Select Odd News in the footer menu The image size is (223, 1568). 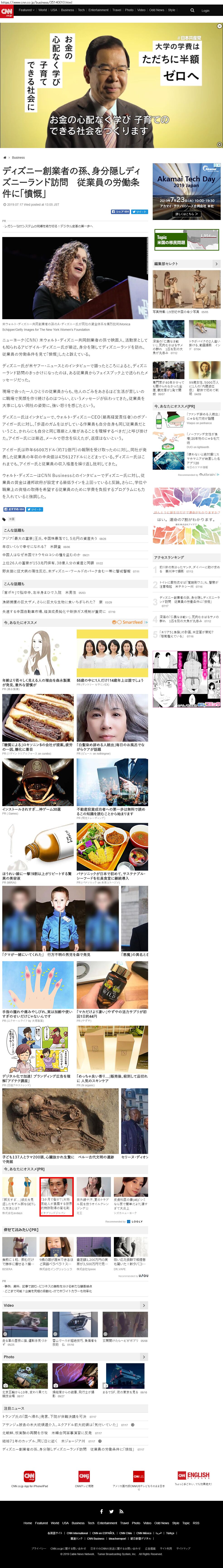pyautogui.click(x=162, y=1523)
